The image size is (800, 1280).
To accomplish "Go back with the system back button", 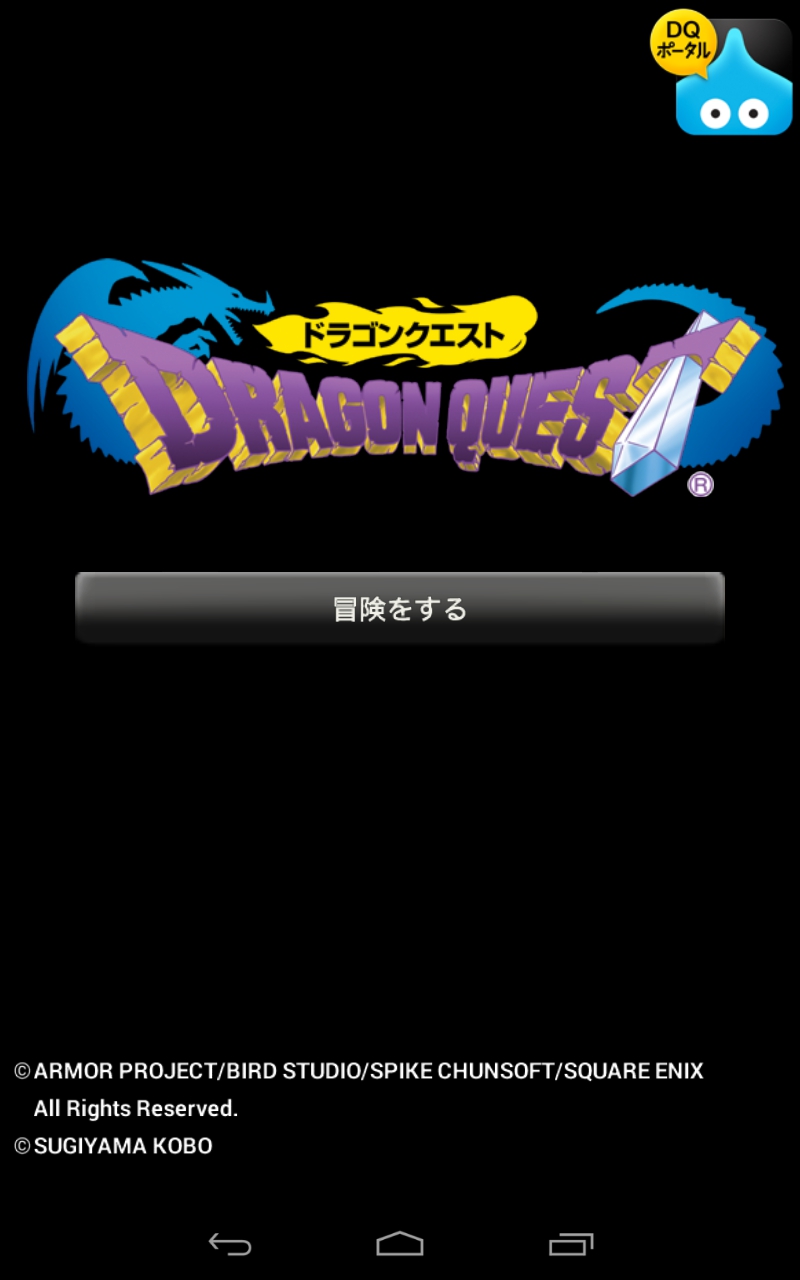I will (x=229, y=1244).
